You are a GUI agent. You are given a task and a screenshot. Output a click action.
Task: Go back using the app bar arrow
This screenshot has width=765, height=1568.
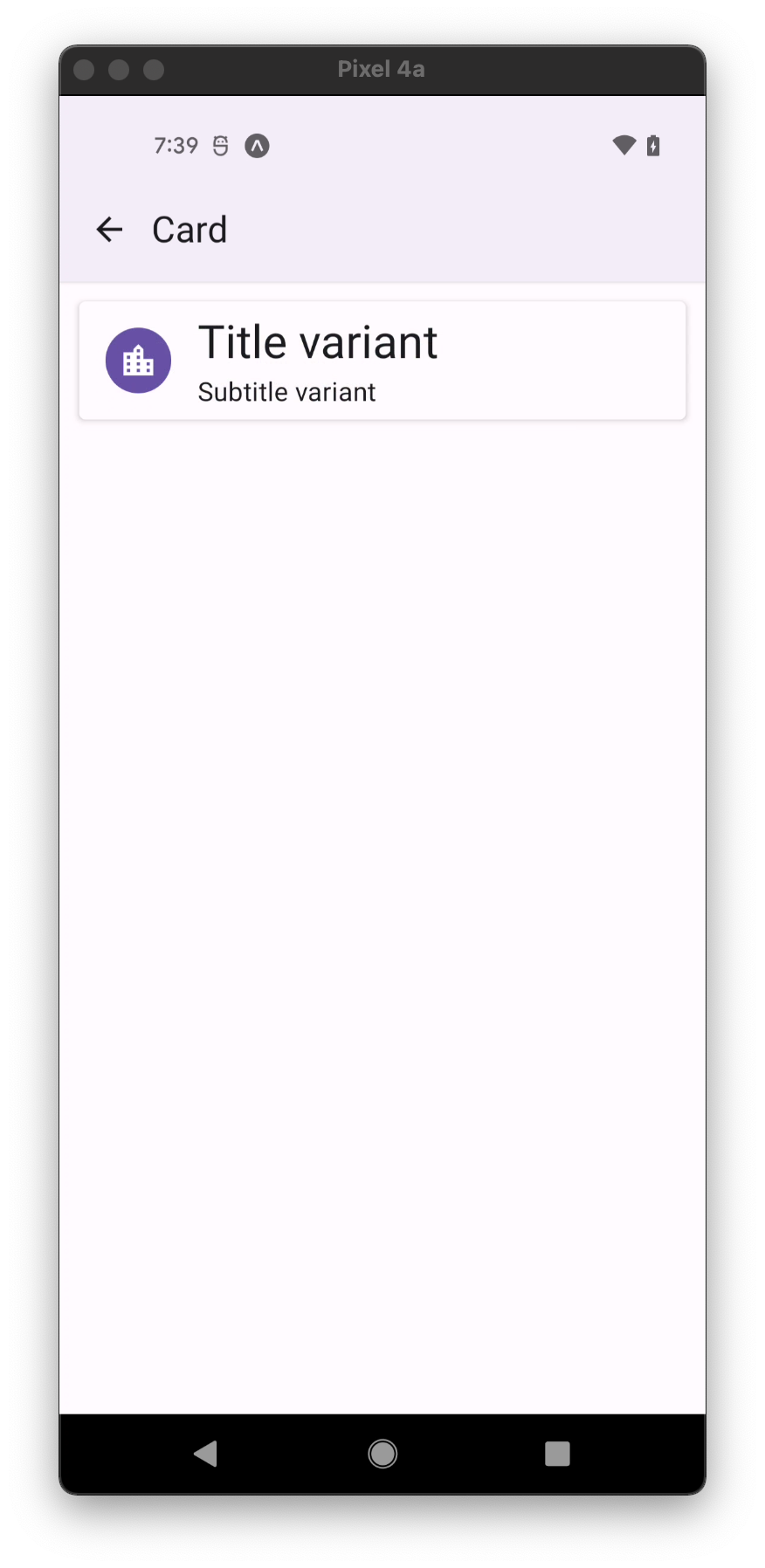coord(109,230)
